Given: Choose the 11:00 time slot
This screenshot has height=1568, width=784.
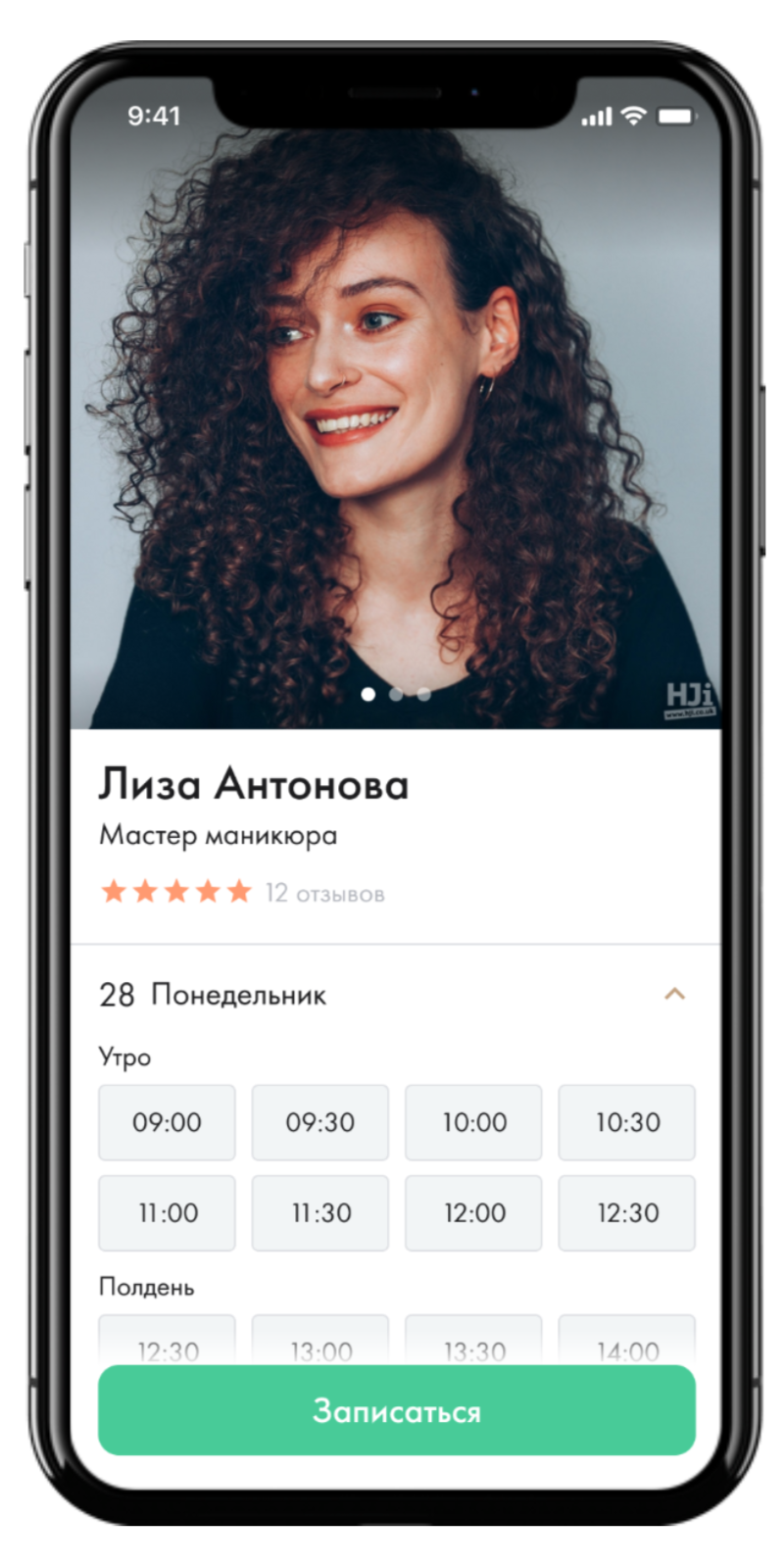Looking at the screenshot, I should click(x=167, y=1213).
